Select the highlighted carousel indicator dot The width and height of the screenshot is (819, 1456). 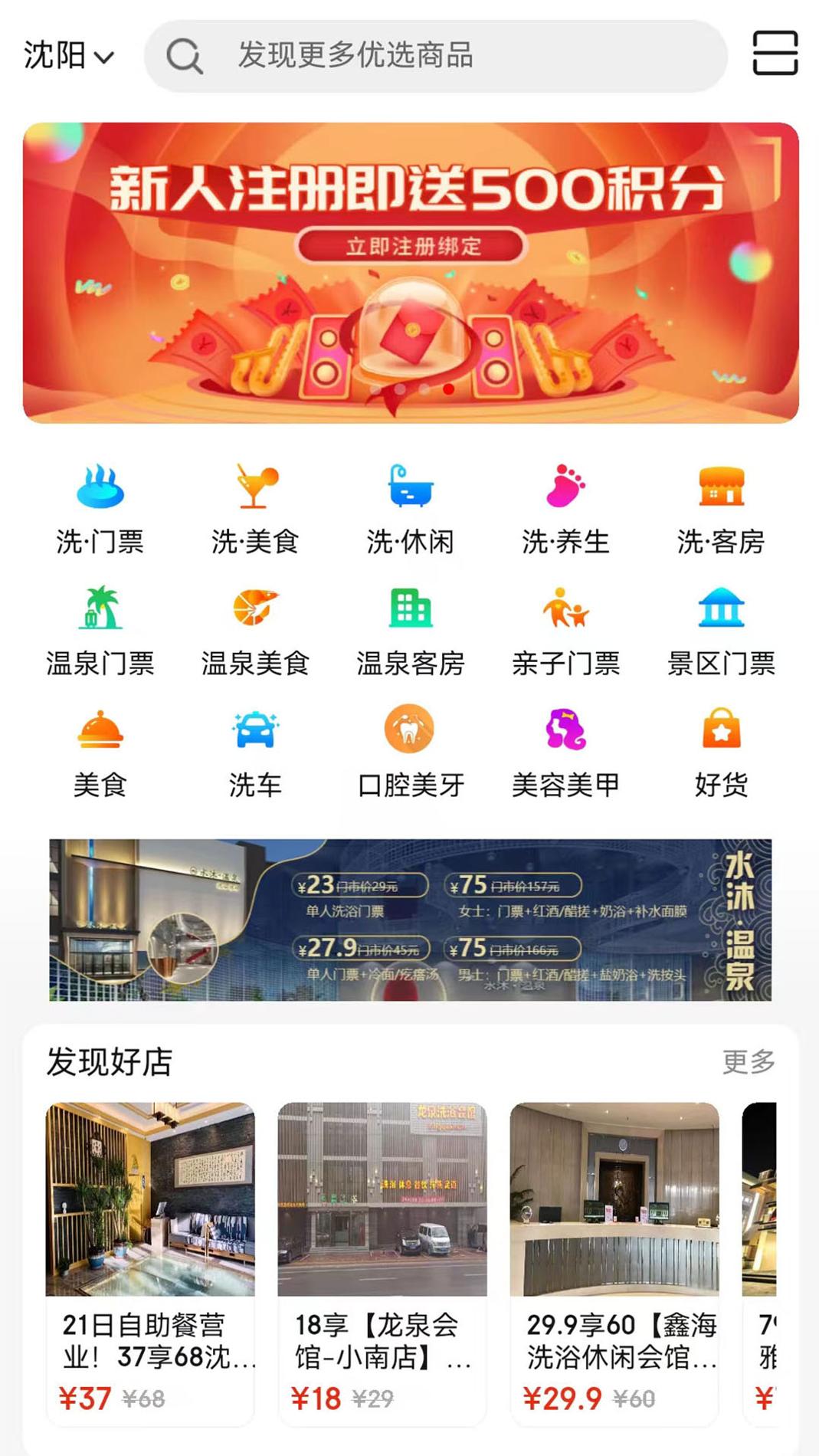pyautogui.click(x=449, y=389)
